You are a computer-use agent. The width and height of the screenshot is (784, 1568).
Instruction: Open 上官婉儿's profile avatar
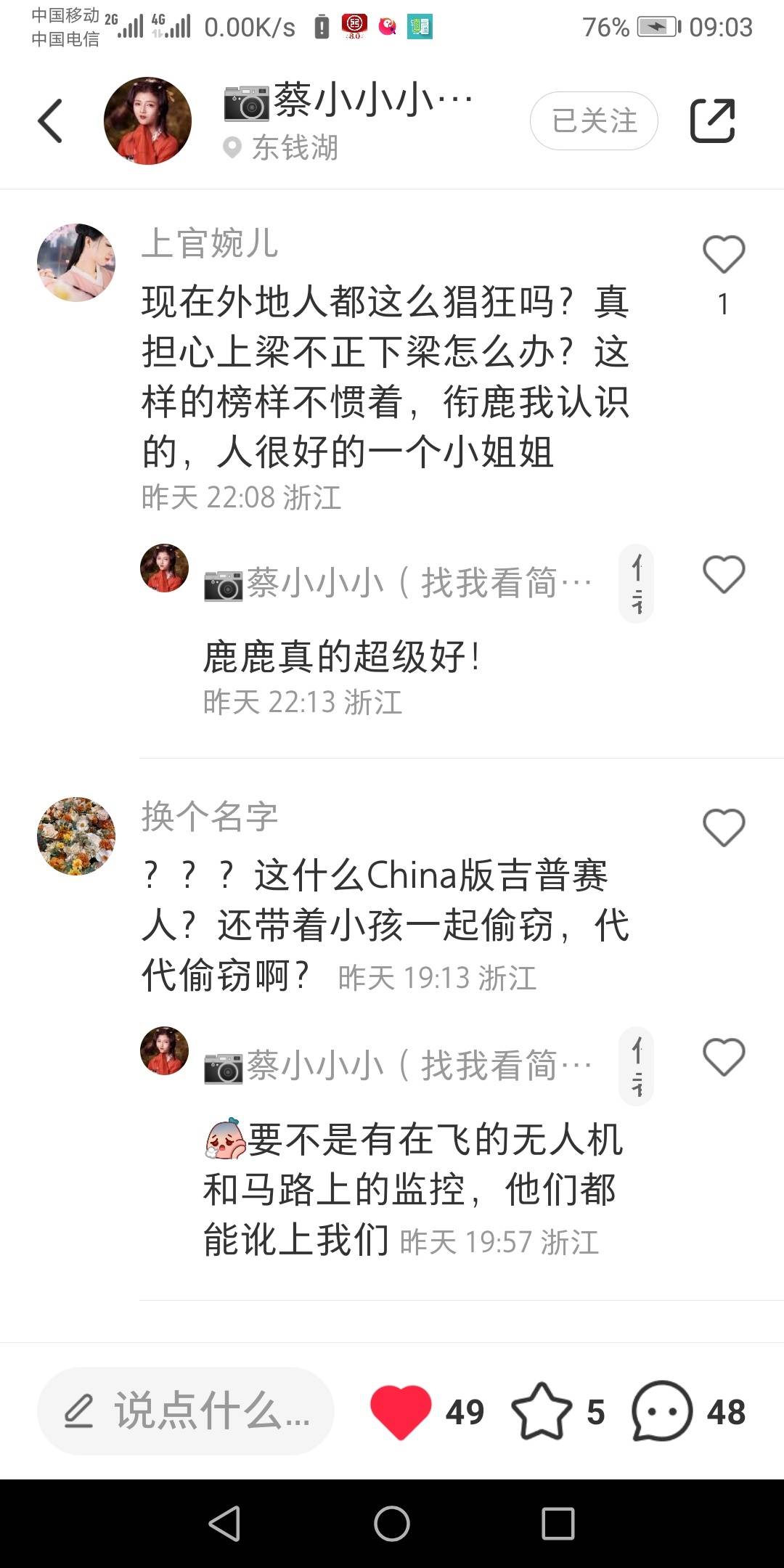click(x=76, y=262)
